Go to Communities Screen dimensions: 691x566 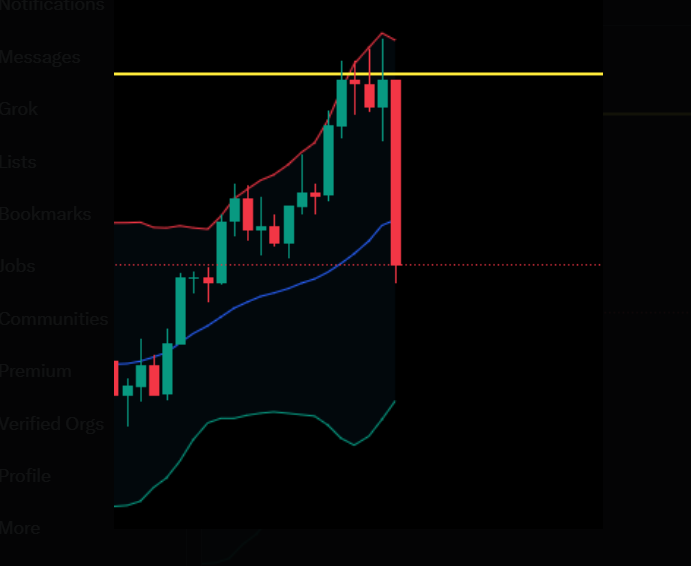[54, 319]
